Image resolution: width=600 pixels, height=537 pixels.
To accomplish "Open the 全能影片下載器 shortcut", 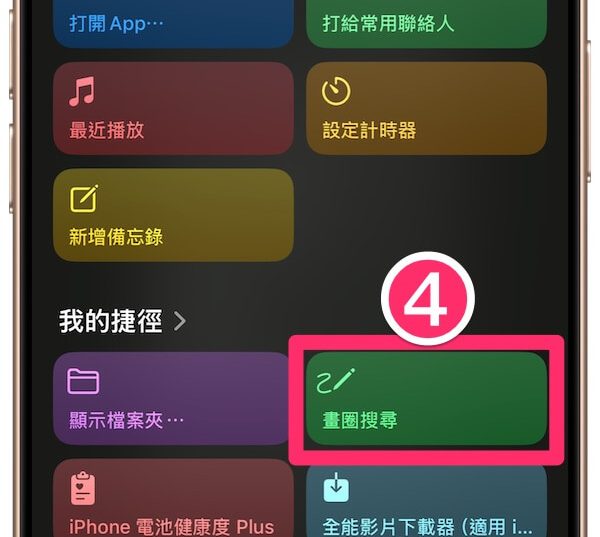I will click(x=426, y=500).
